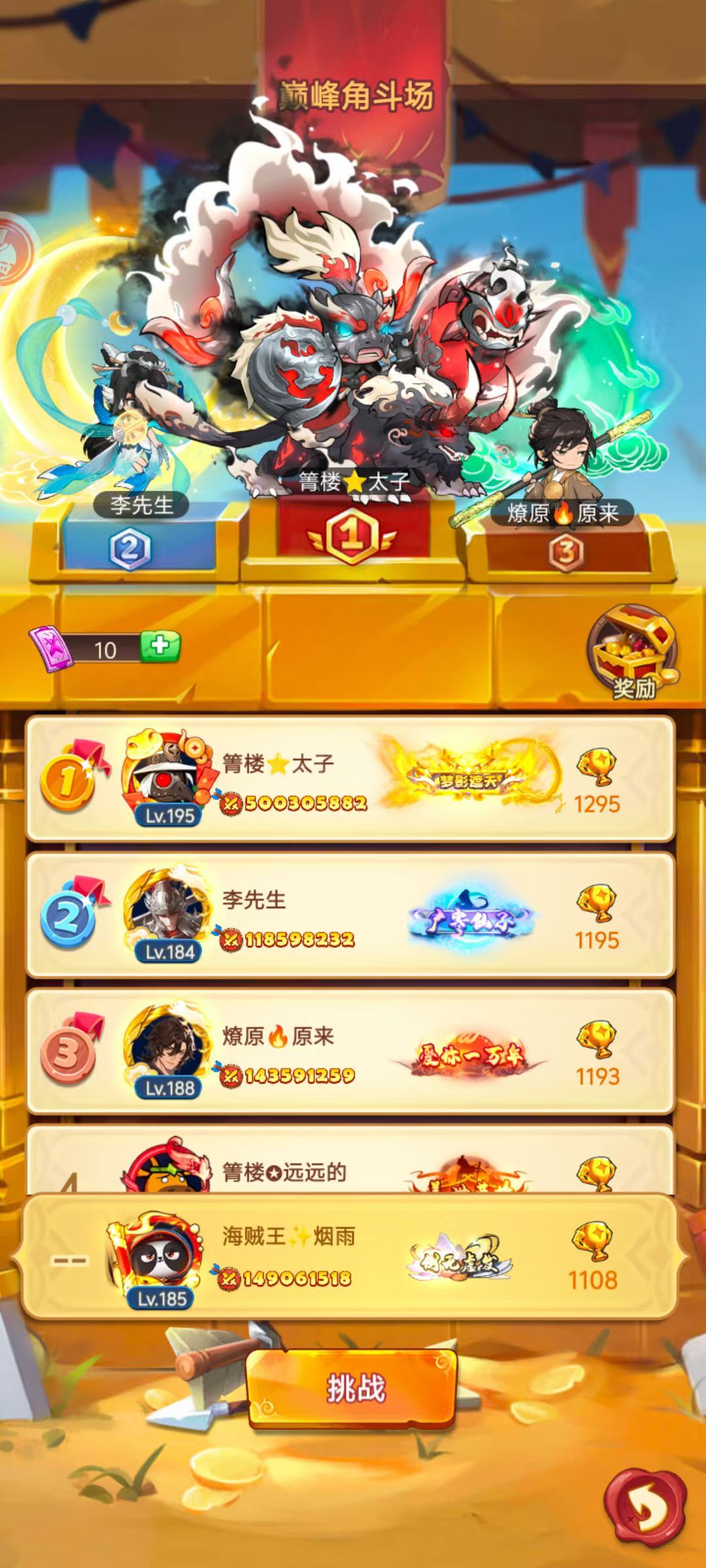Open my own row 海贼王烟雨

point(350,1257)
